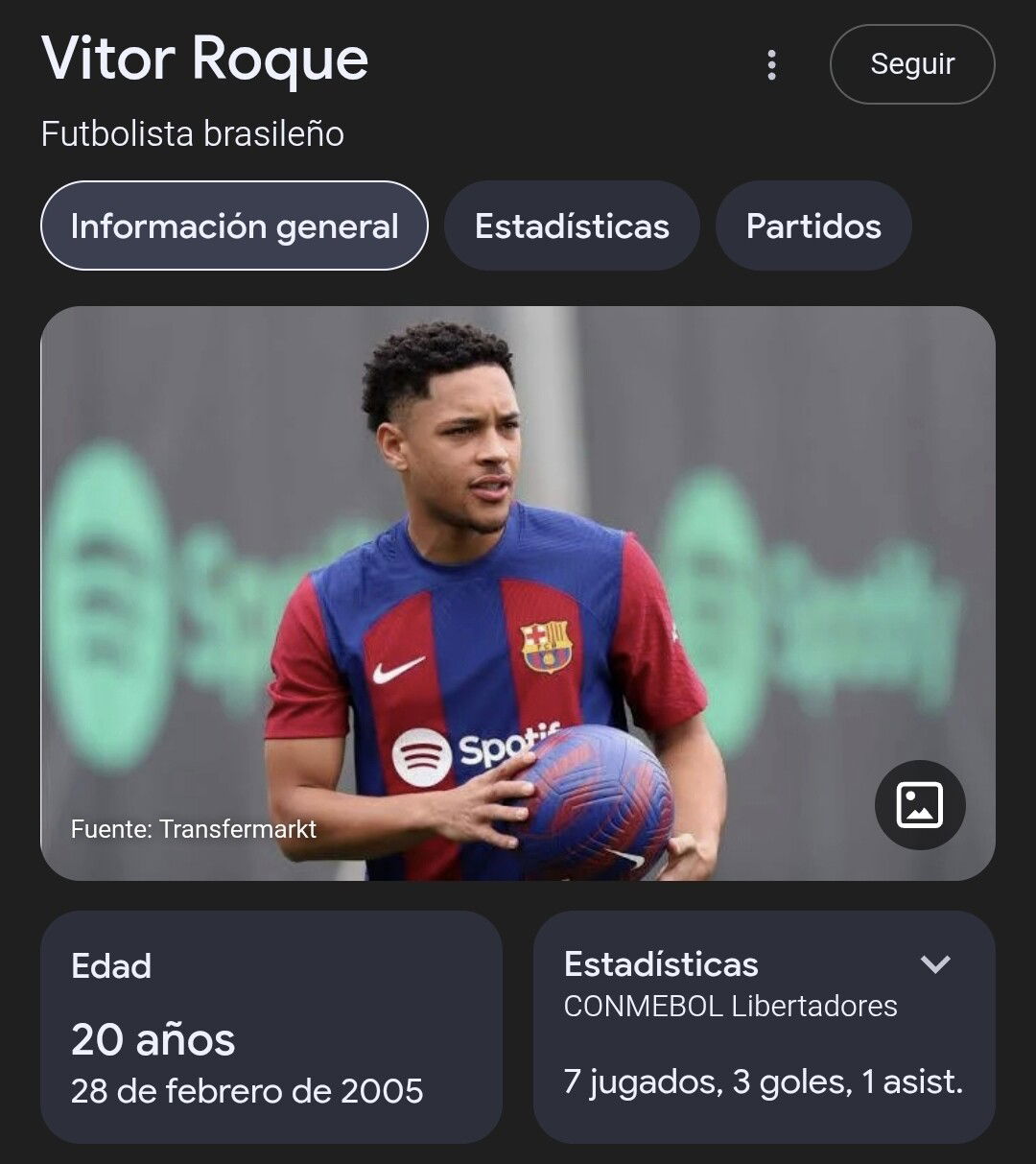Viewport: 1036px width, 1164px height.
Task: Switch to the Estadísticas tab
Action: click(x=572, y=226)
